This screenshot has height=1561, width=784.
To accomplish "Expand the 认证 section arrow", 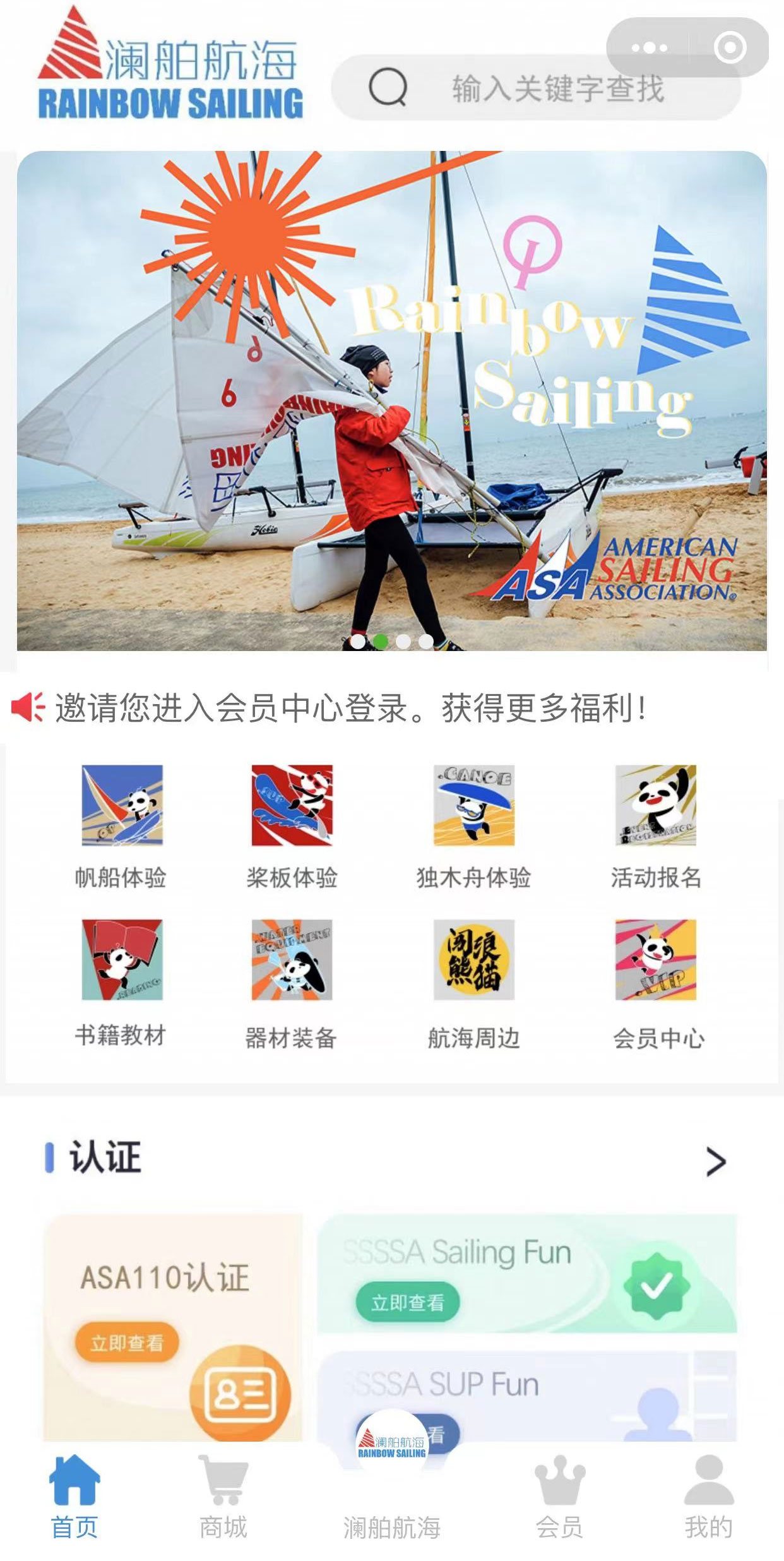I will coord(716,1162).
